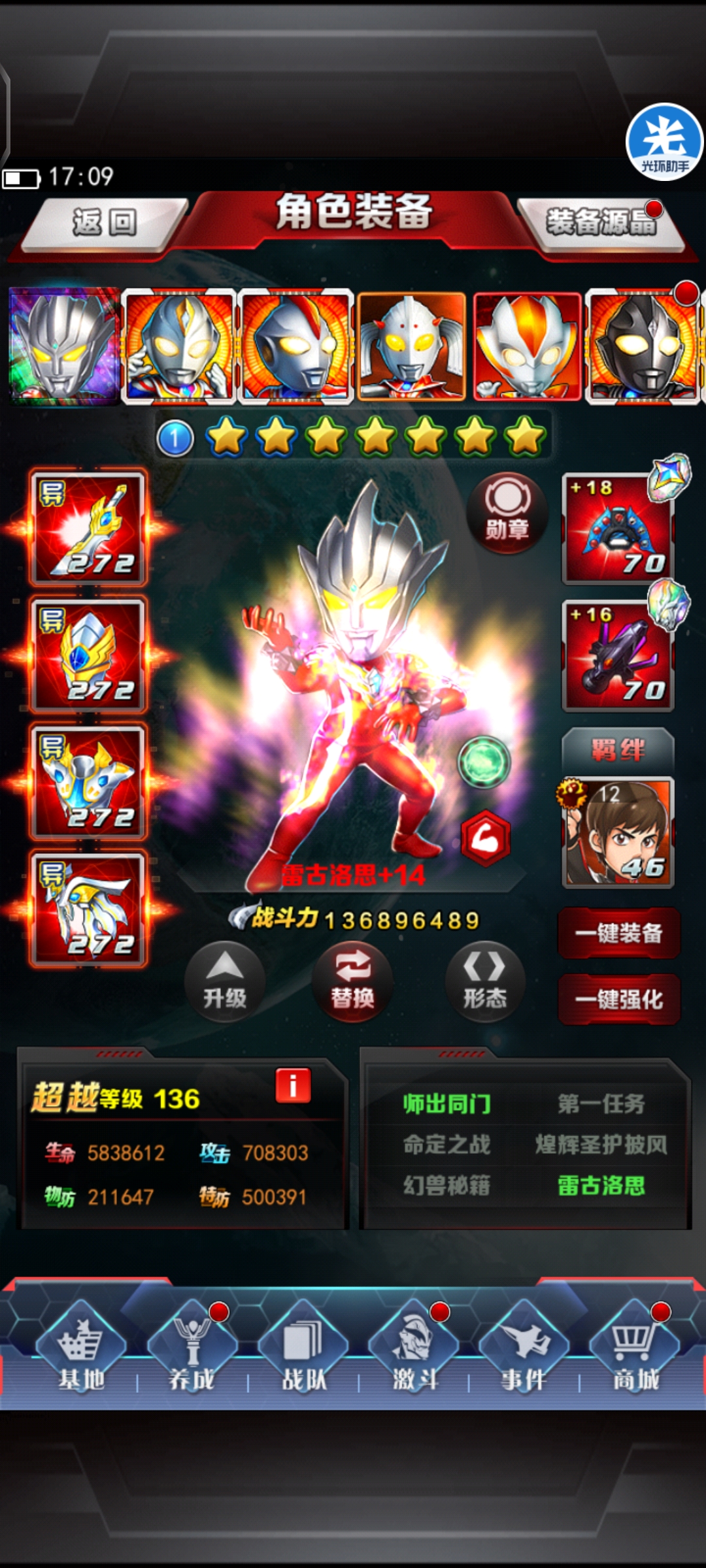Open the 羁绊 bond partner card

(618, 832)
